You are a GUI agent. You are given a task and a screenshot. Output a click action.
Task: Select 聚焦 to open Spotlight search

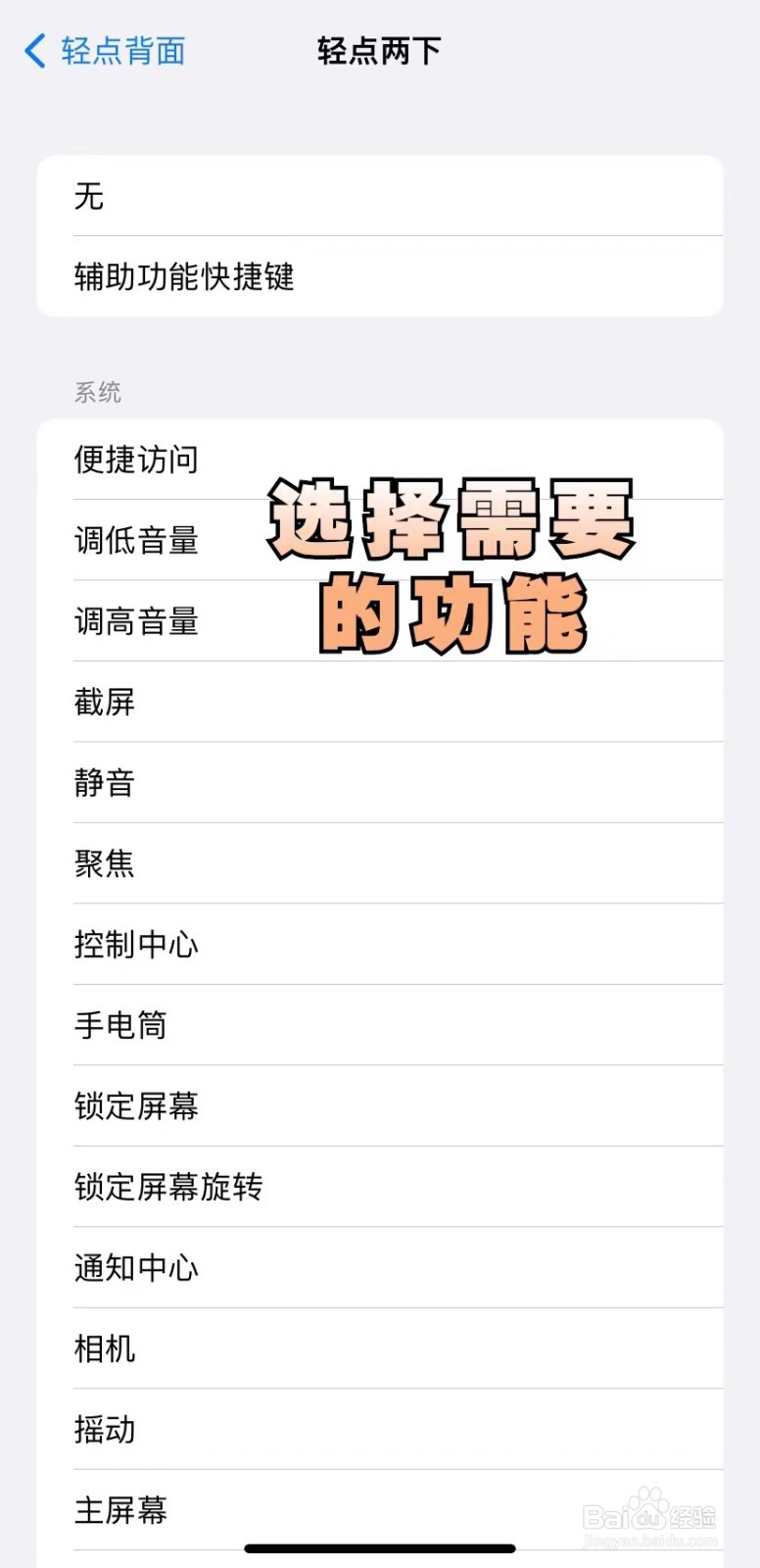105,863
